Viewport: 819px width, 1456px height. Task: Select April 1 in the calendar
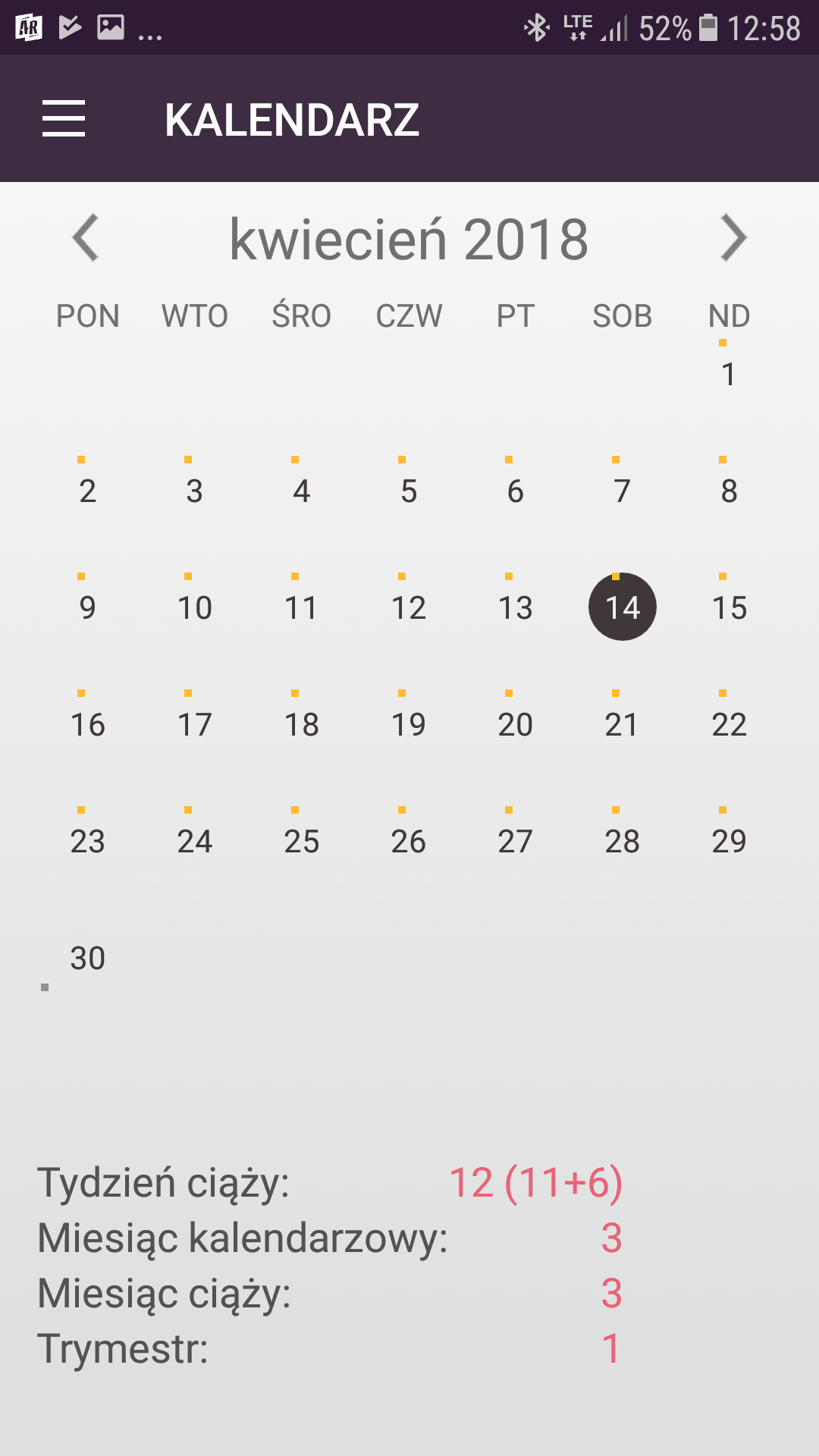pyautogui.click(x=729, y=374)
